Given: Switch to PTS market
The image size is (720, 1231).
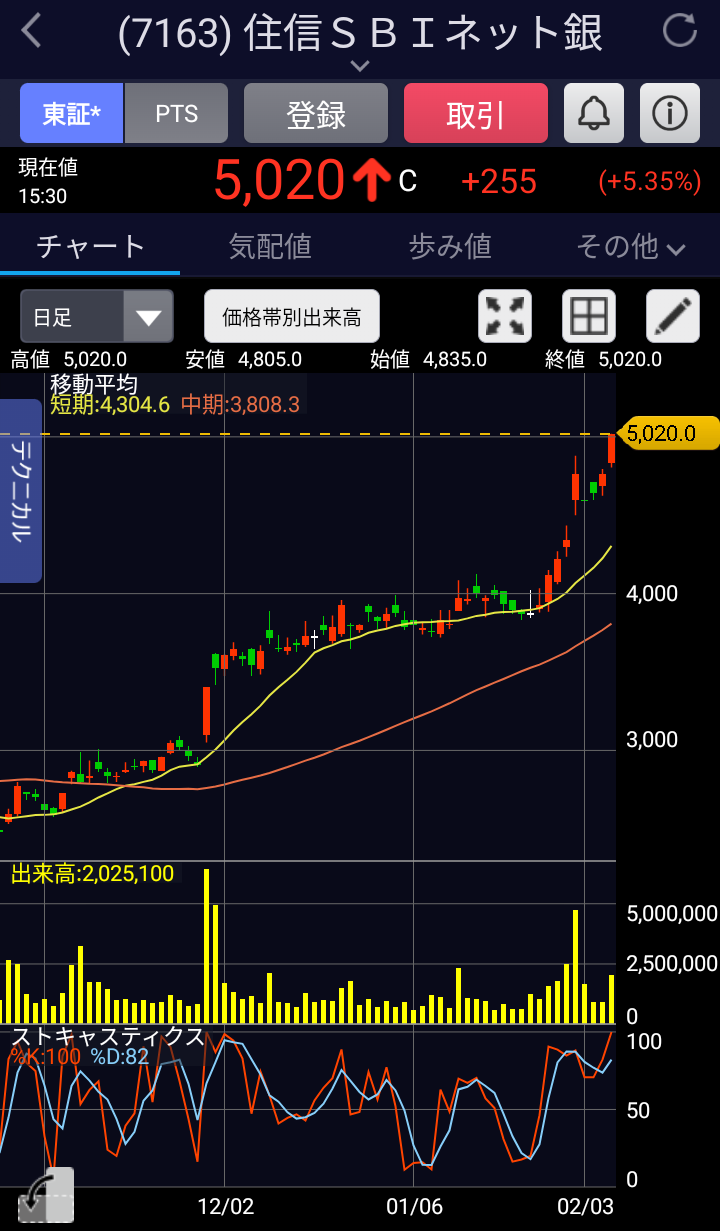Looking at the screenshot, I should [x=177, y=114].
